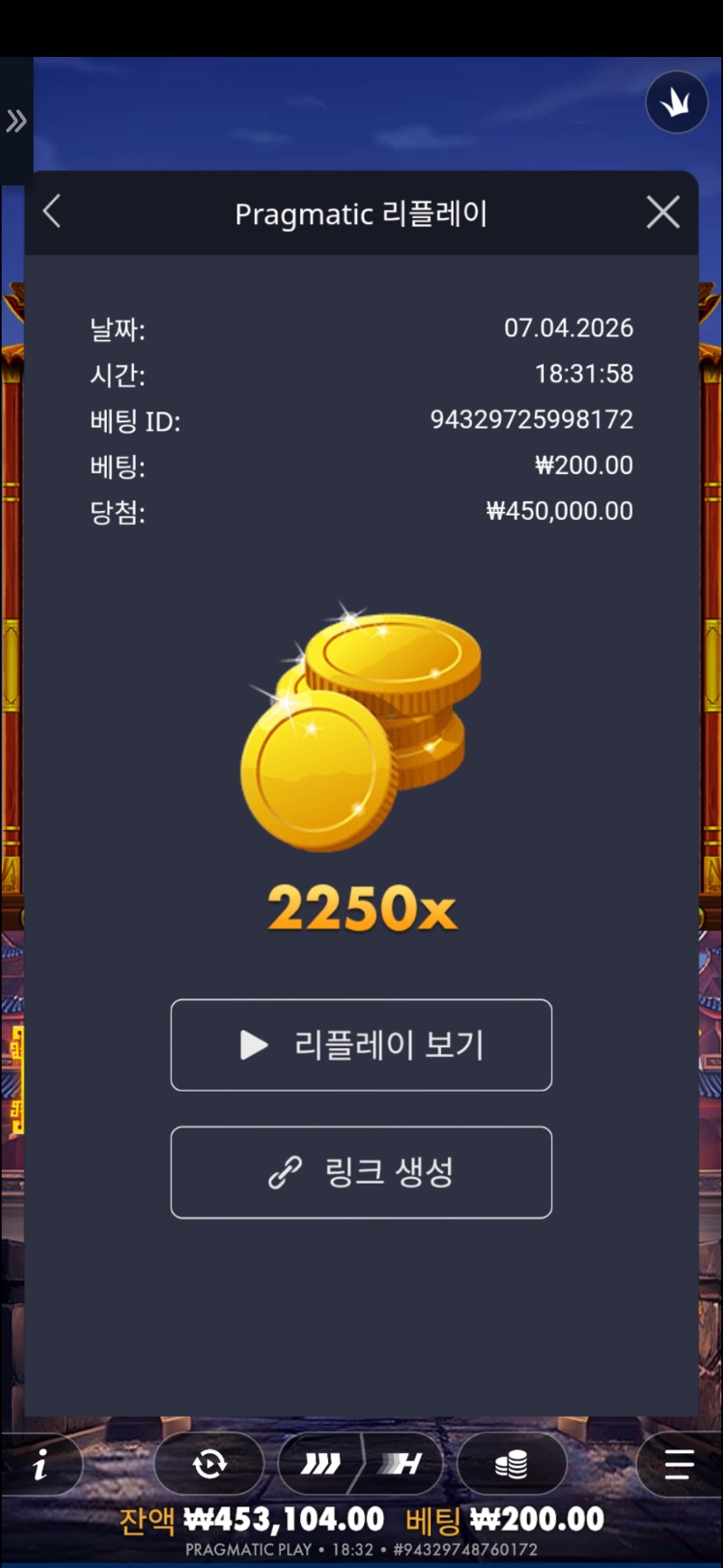
Task: Toggle the turbo spin mode
Action: coord(321,1464)
